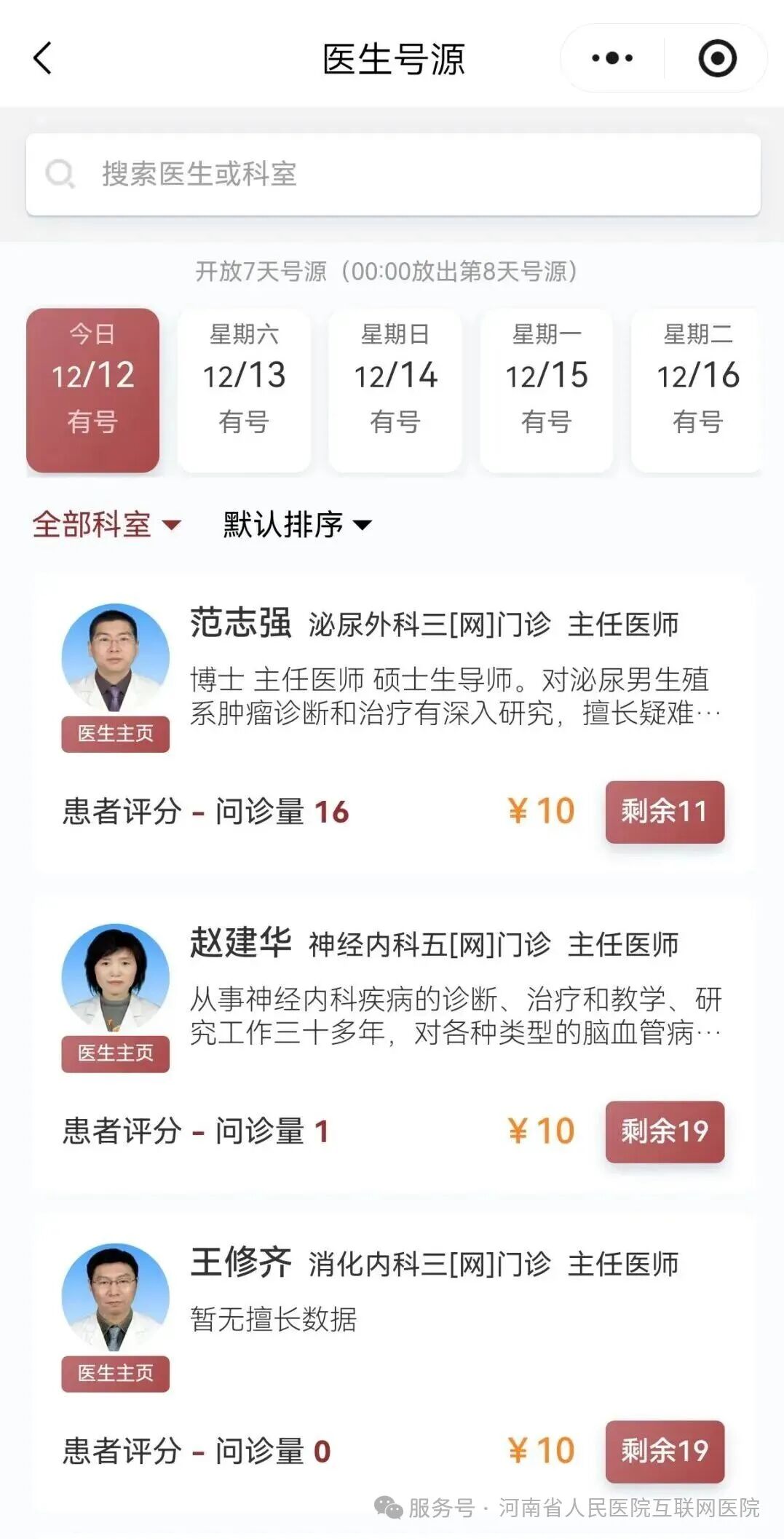
Task: Choose the 星期二 12/16 date
Action: (697, 391)
